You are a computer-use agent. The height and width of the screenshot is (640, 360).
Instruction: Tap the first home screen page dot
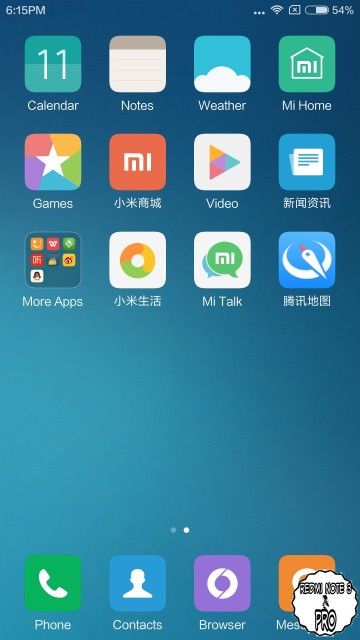point(173,530)
